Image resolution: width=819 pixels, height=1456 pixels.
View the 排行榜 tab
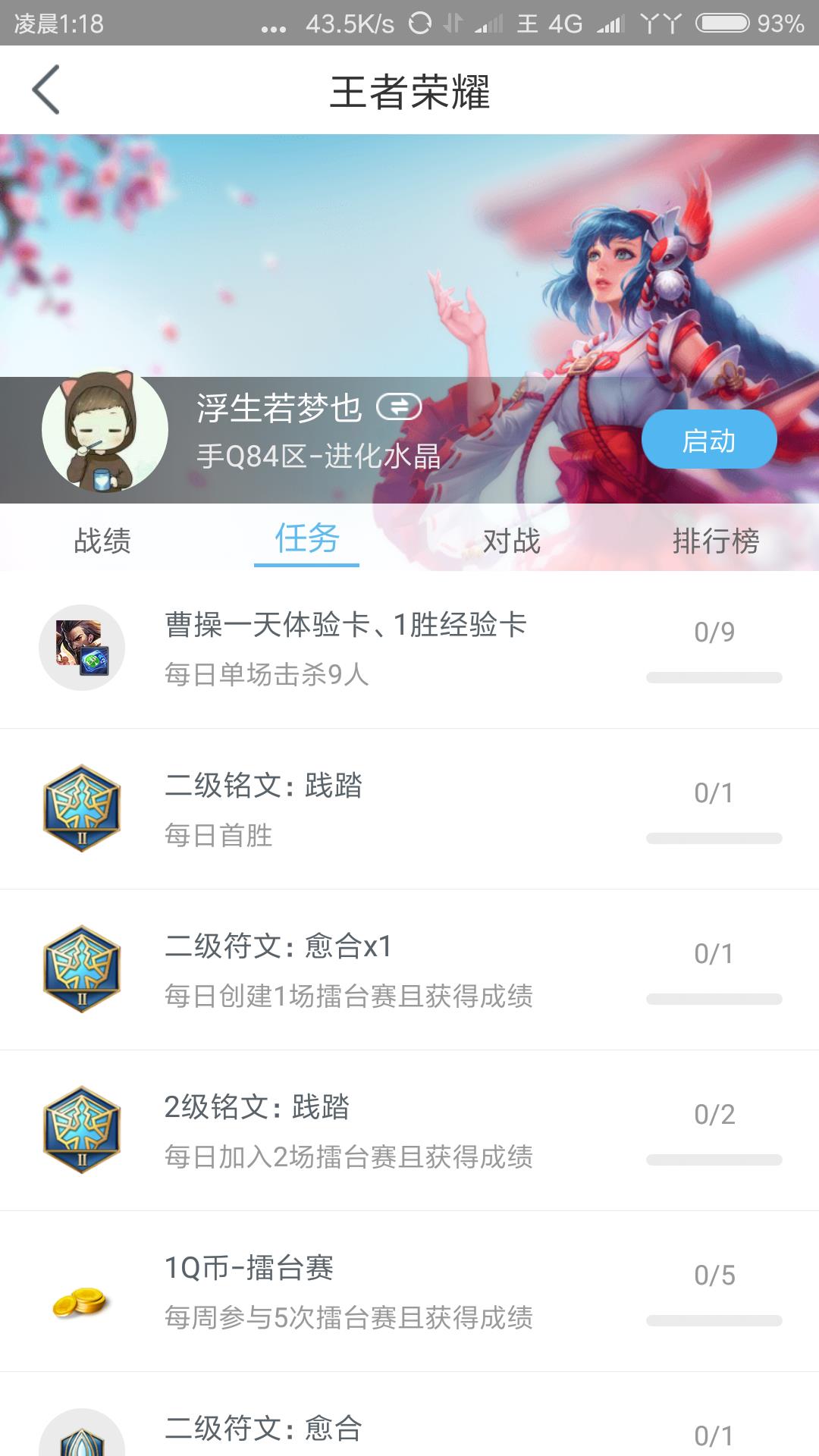pos(715,541)
